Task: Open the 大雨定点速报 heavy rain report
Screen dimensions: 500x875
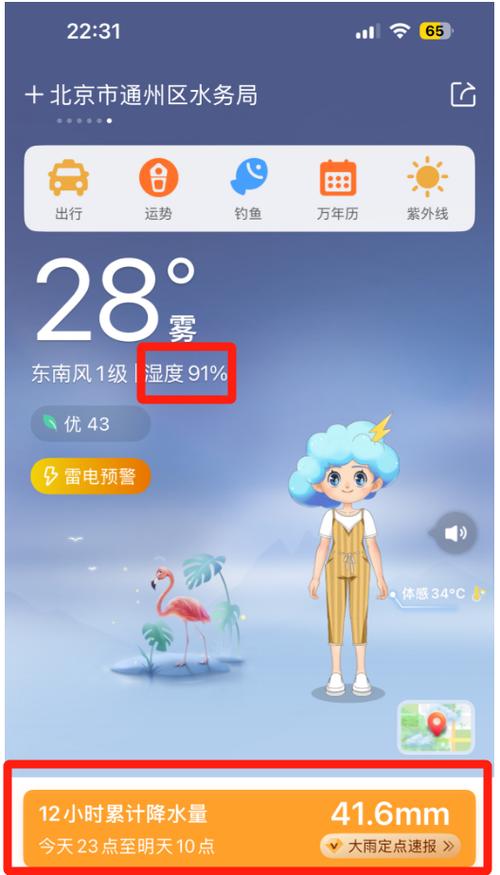Action: coord(391,847)
